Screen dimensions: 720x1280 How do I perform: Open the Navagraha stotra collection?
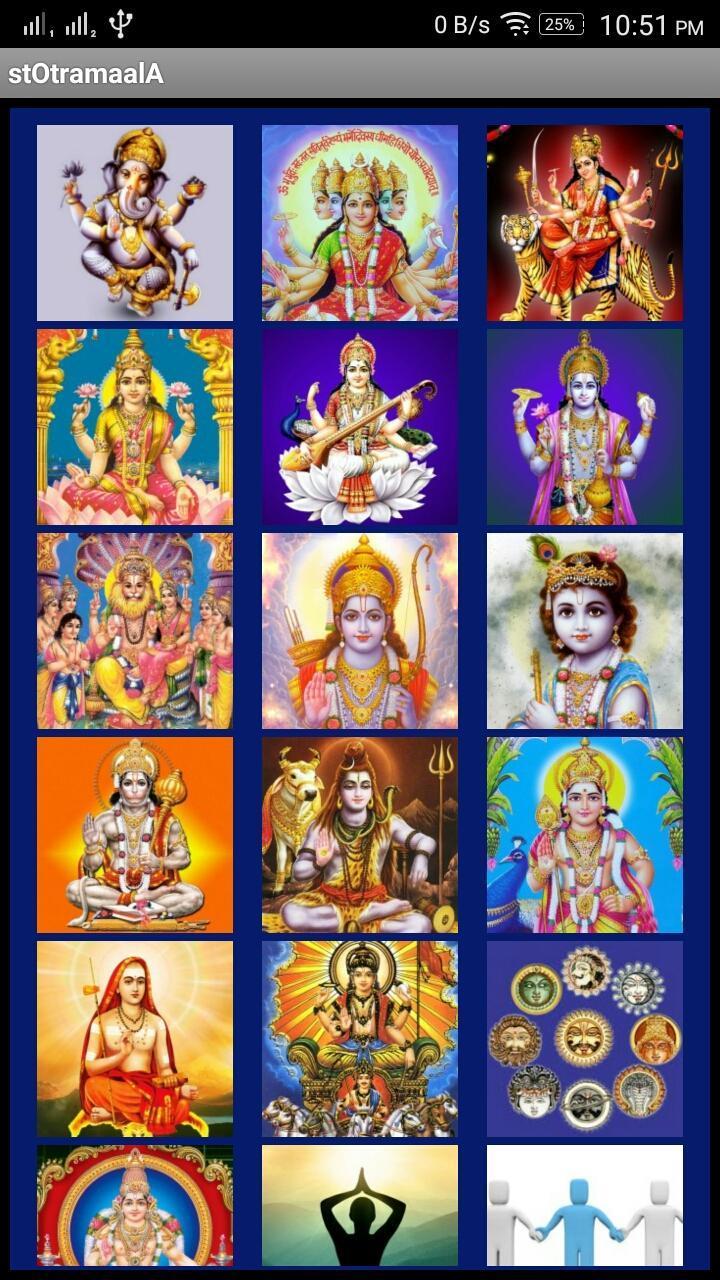(584, 1040)
